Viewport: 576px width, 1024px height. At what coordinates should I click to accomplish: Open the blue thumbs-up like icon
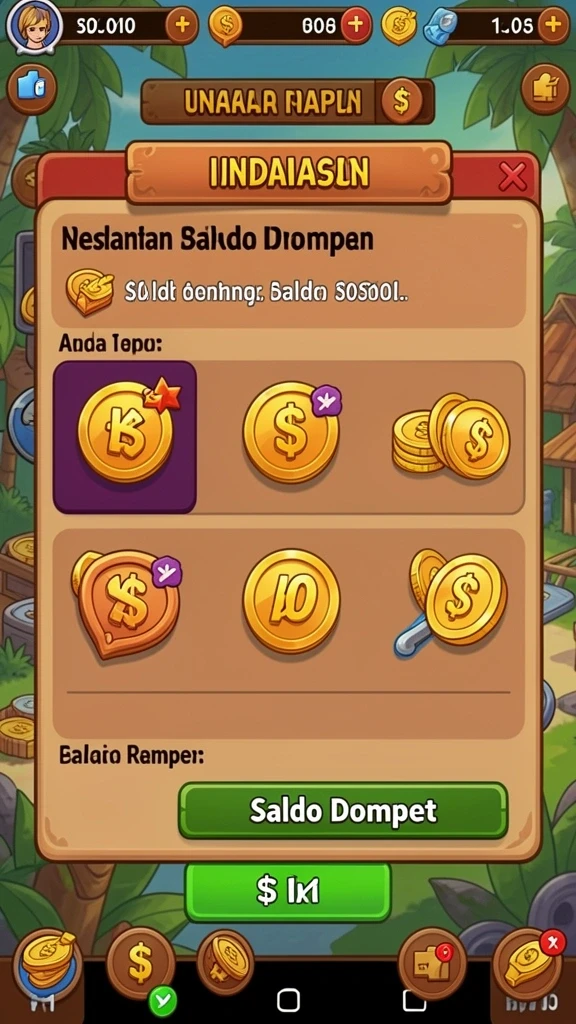[x=31, y=87]
